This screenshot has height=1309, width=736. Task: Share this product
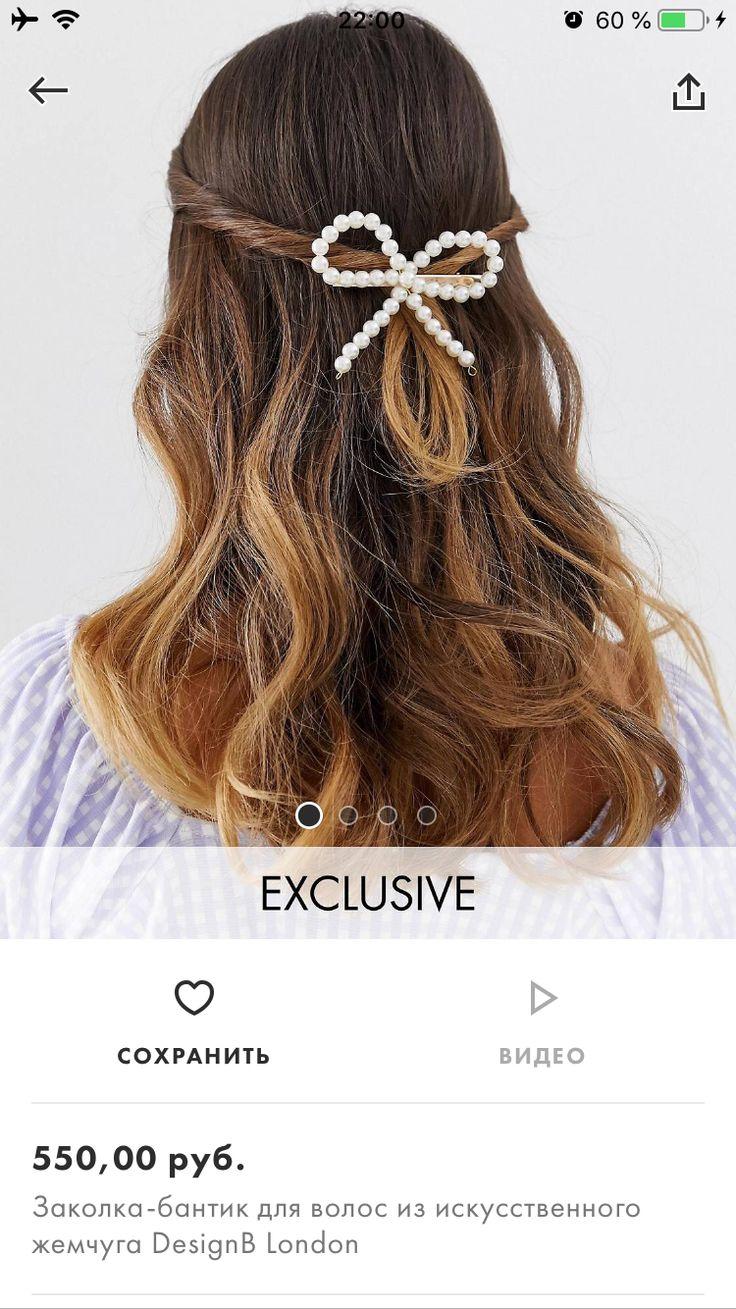[x=688, y=91]
